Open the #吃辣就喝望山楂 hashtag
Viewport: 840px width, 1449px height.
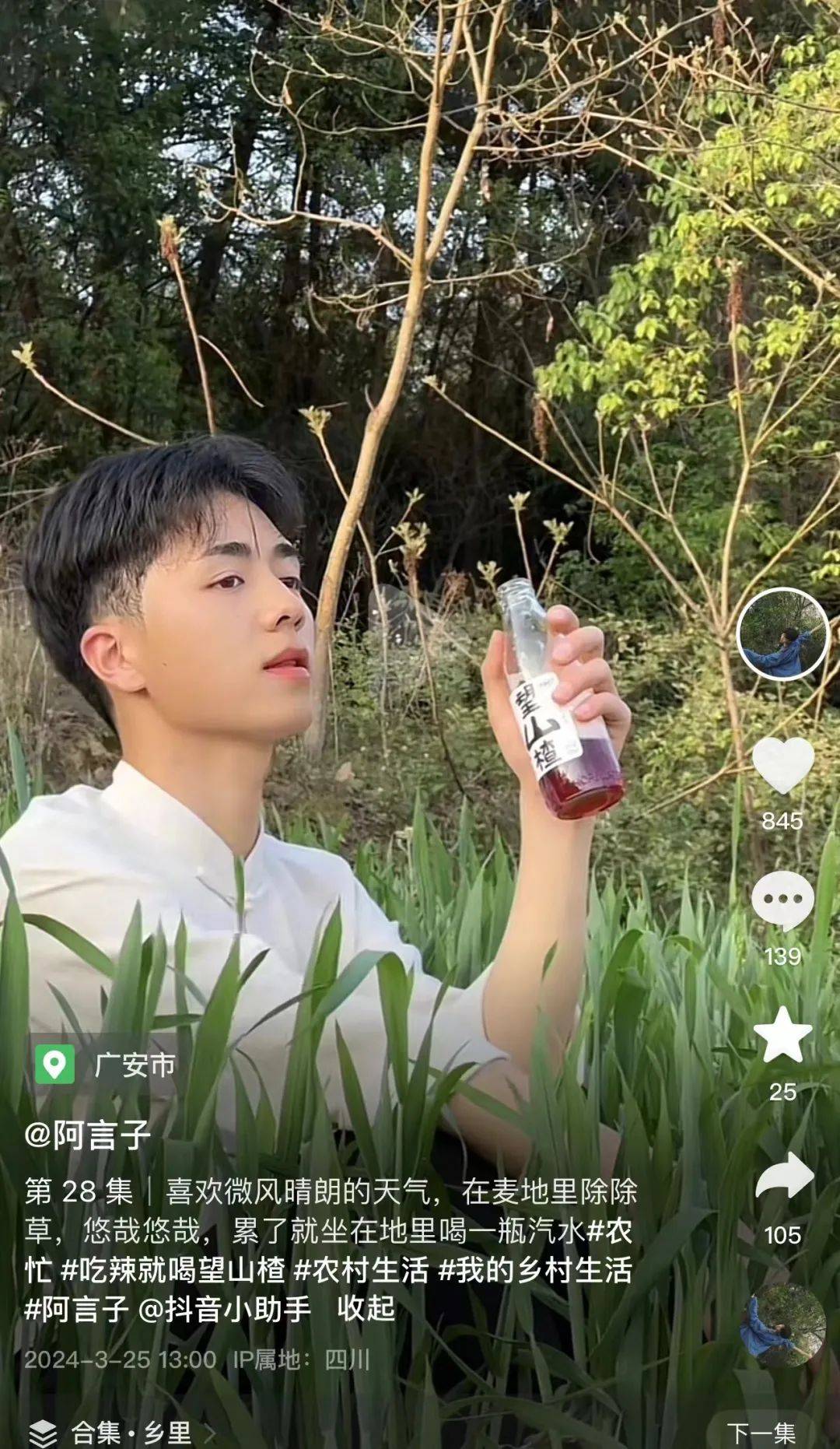[x=173, y=1271]
